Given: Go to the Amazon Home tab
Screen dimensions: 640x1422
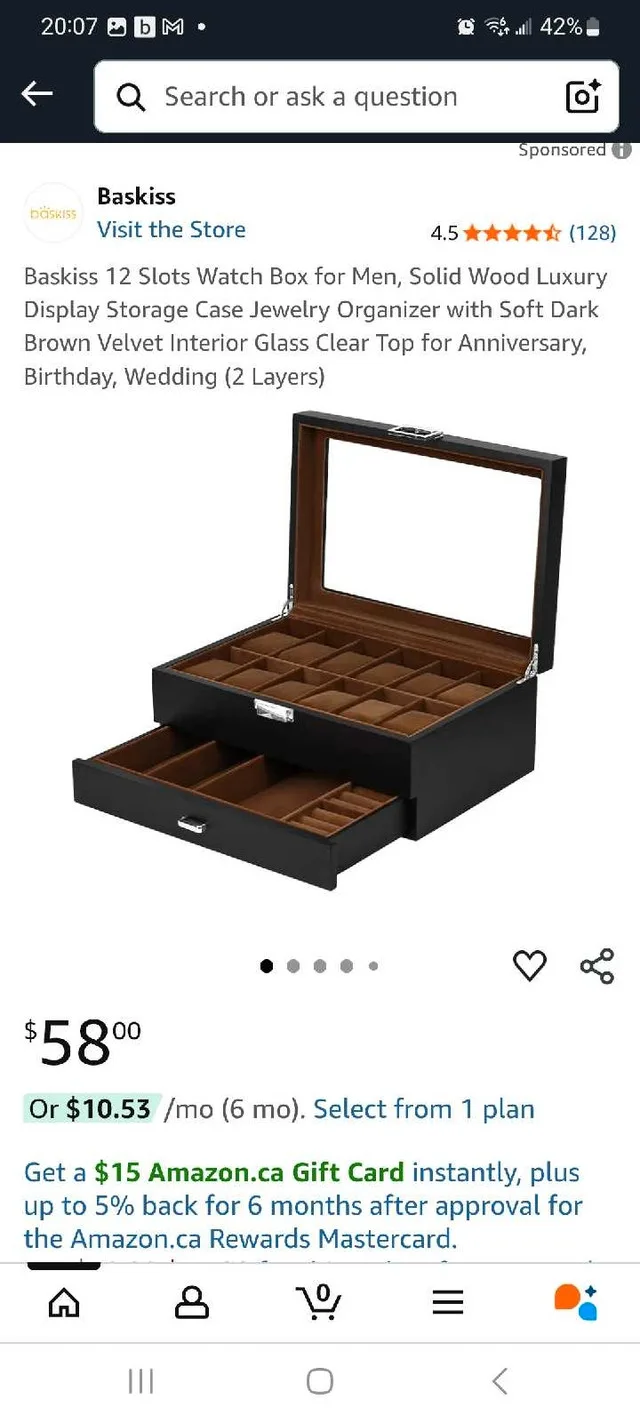Looking at the screenshot, I should (x=64, y=1301).
